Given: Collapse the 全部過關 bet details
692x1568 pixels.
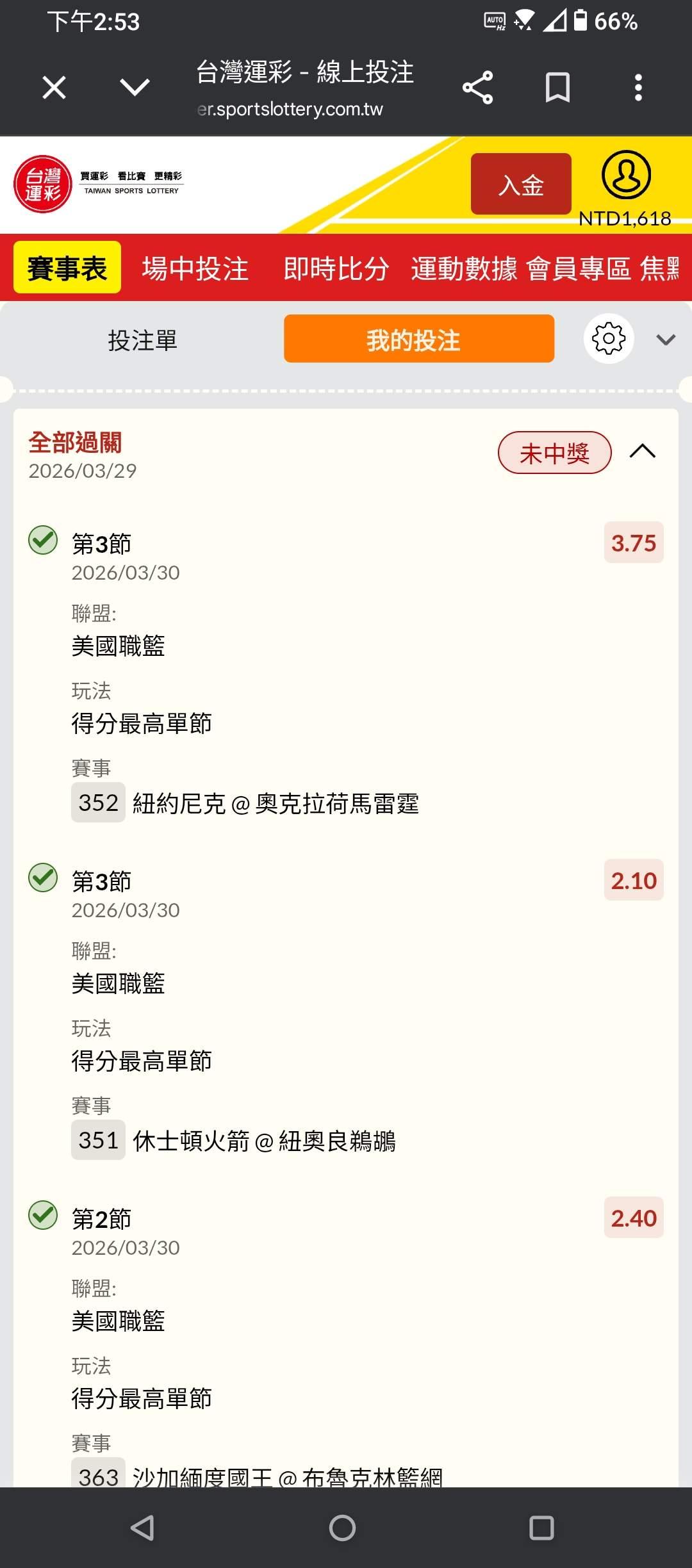Looking at the screenshot, I should coord(642,452).
